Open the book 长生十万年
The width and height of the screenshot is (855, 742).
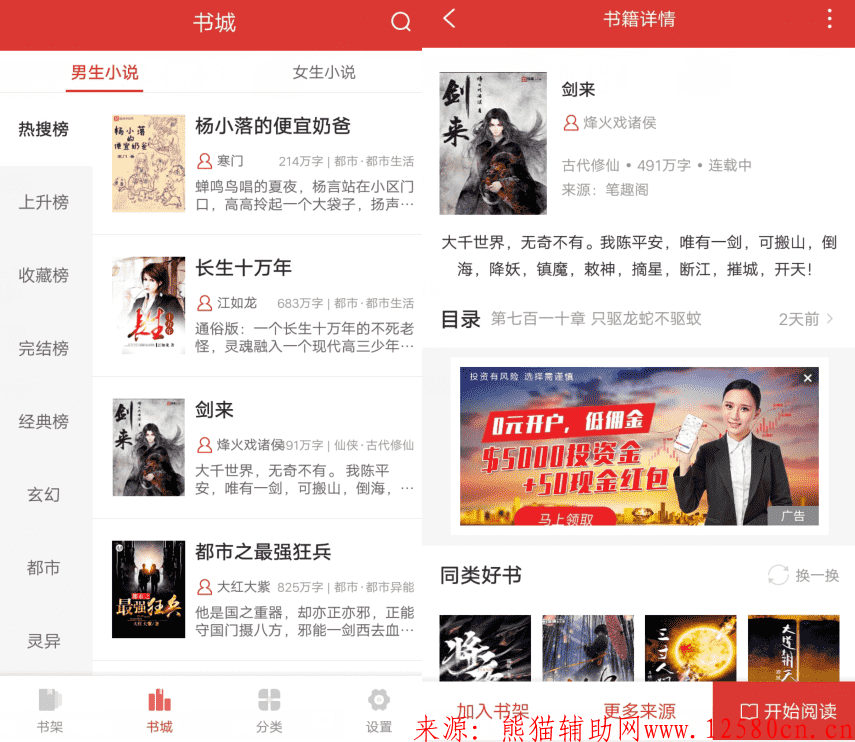pos(243,268)
